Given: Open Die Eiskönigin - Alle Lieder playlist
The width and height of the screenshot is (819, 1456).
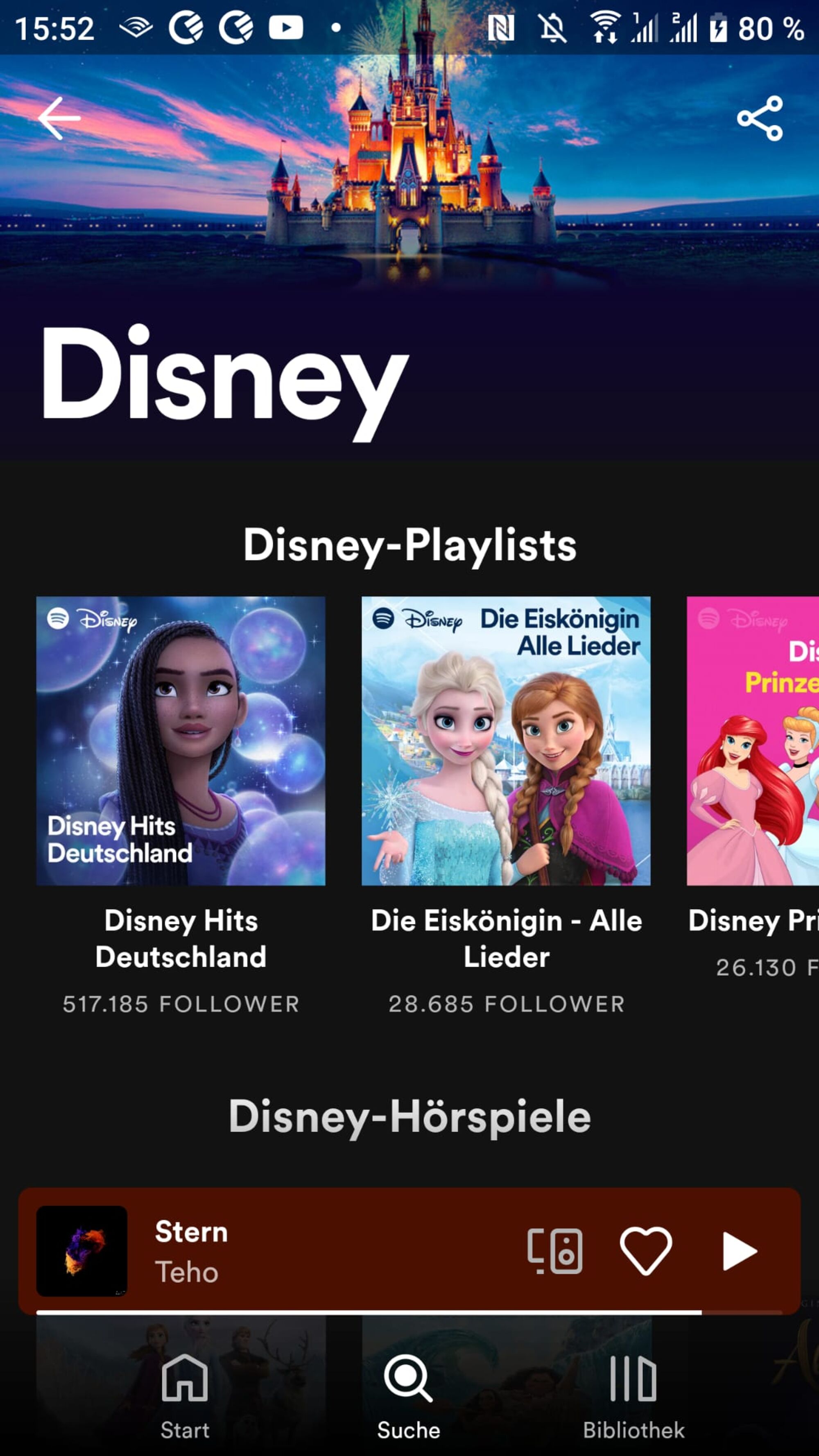Looking at the screenshot, I should [506, 741].
